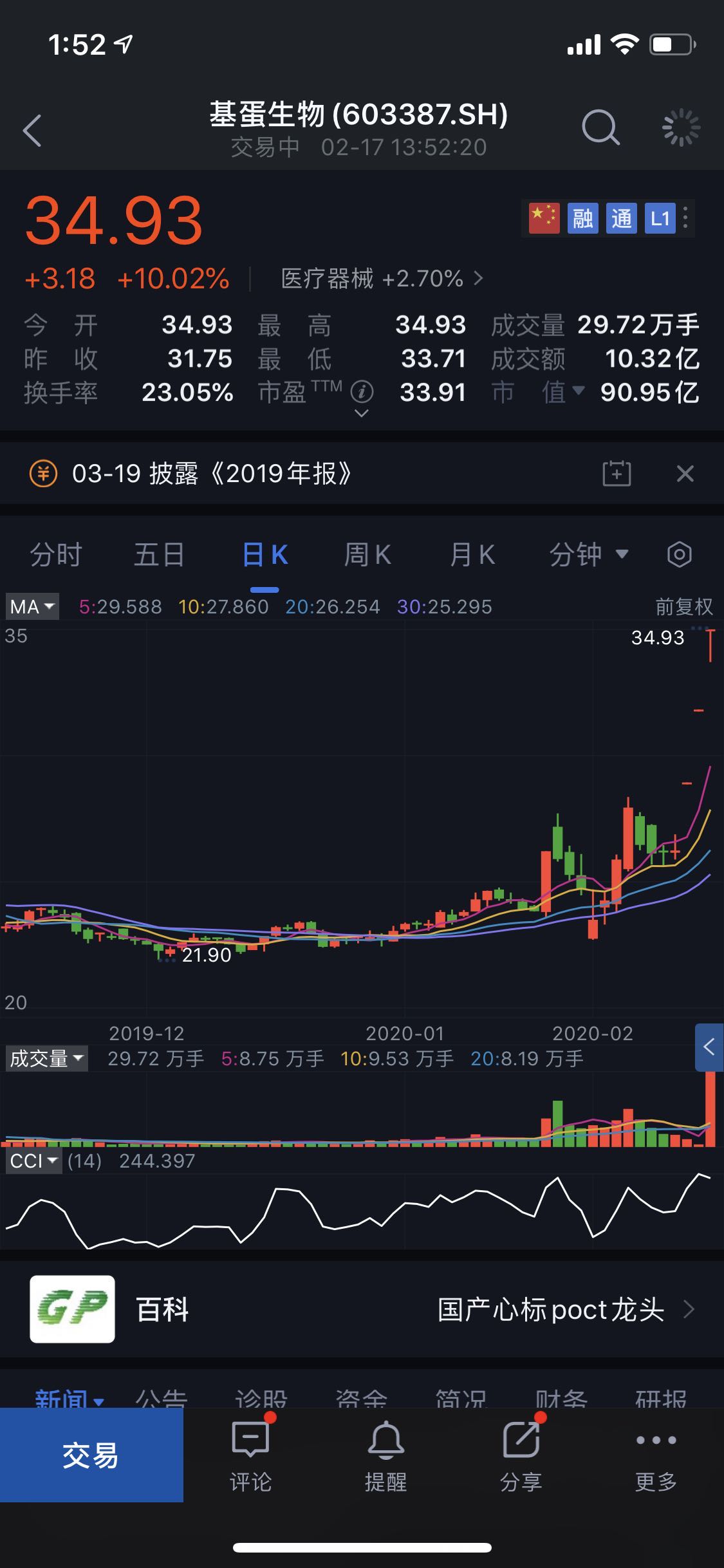This screenshot has height=1568, width=724.
Task: Close the 2019年报 announcement banner
Action: [685, 474]
